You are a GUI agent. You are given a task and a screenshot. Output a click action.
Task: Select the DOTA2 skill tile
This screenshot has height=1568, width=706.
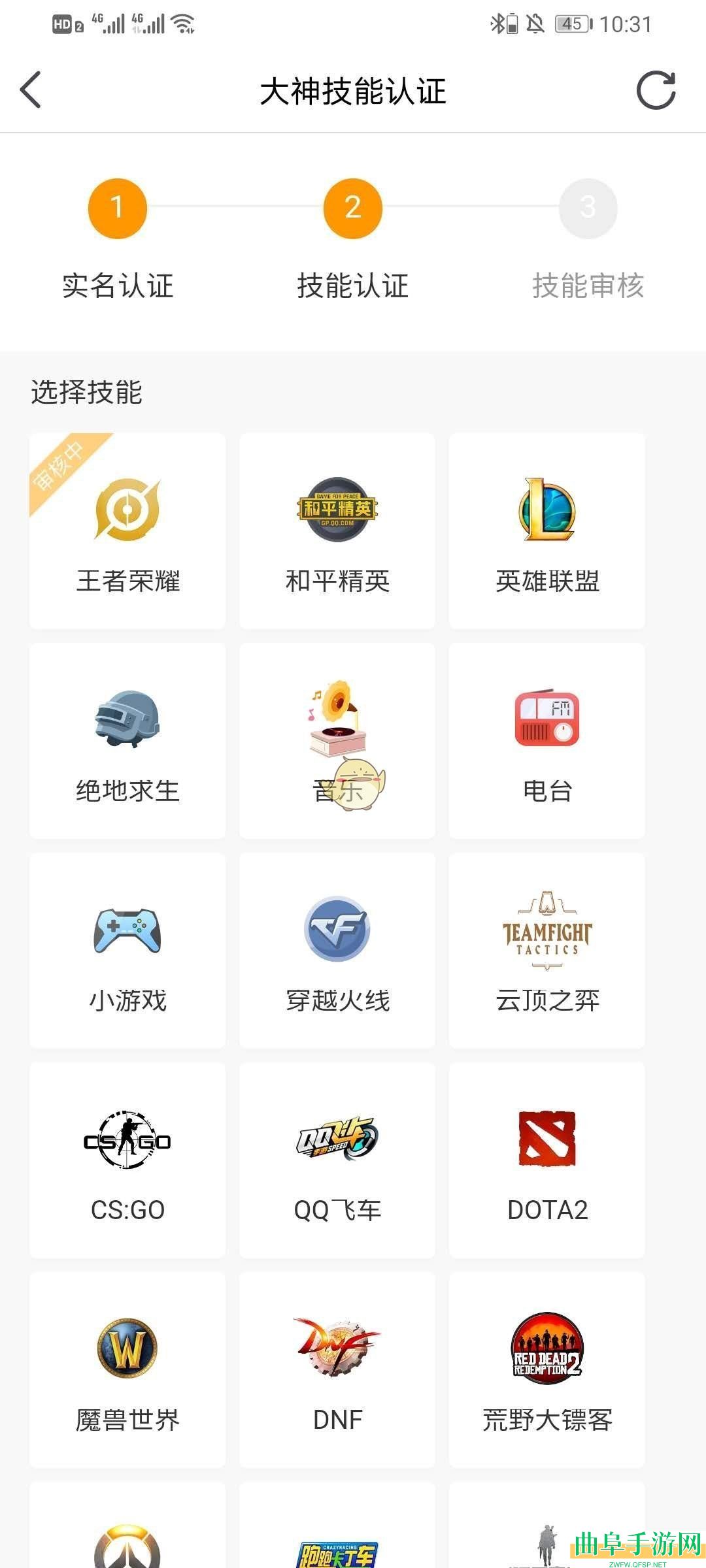(548, 1140)
